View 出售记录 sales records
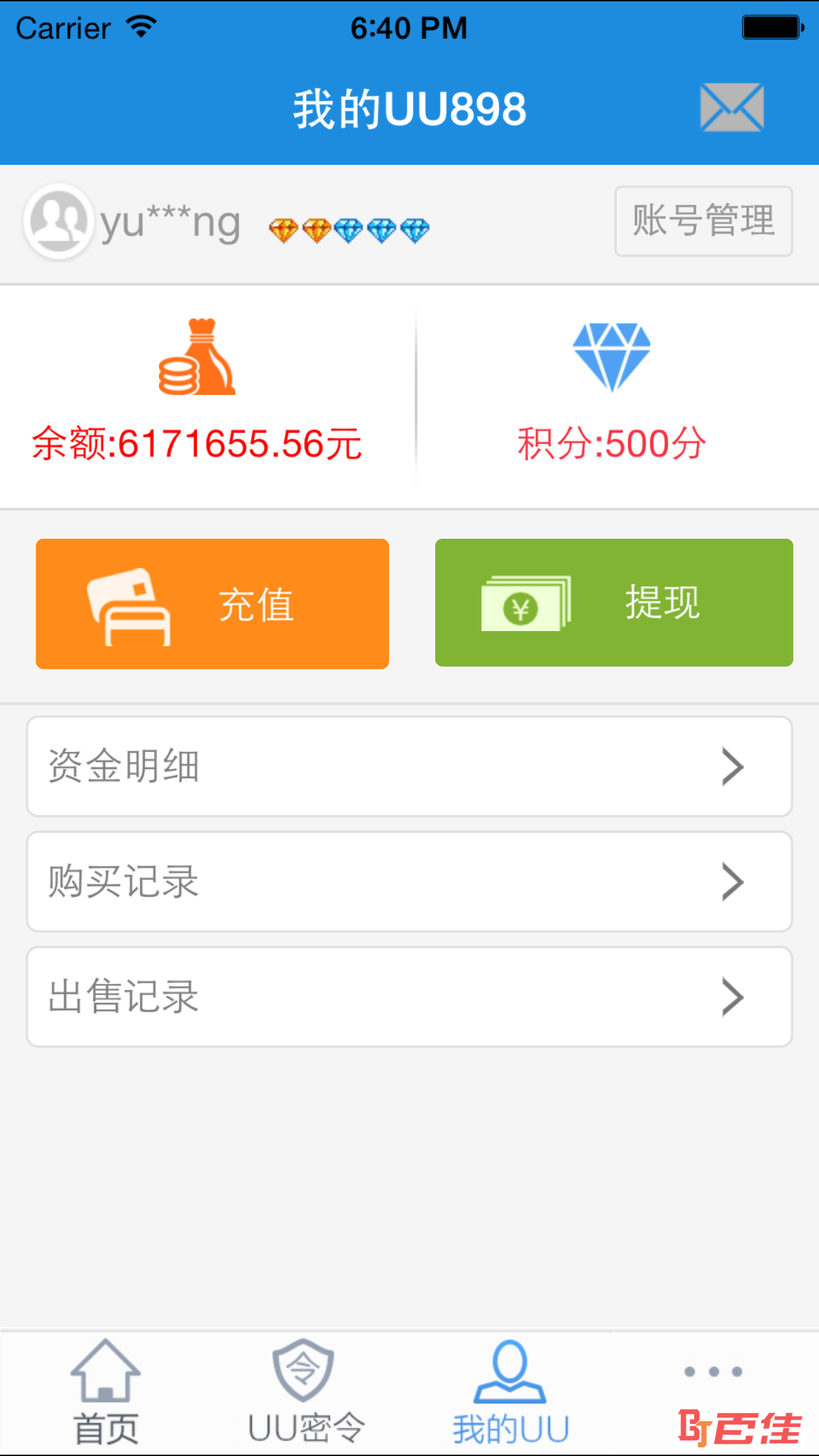Viewport: 819px width, 1456px height. [409, 996]
